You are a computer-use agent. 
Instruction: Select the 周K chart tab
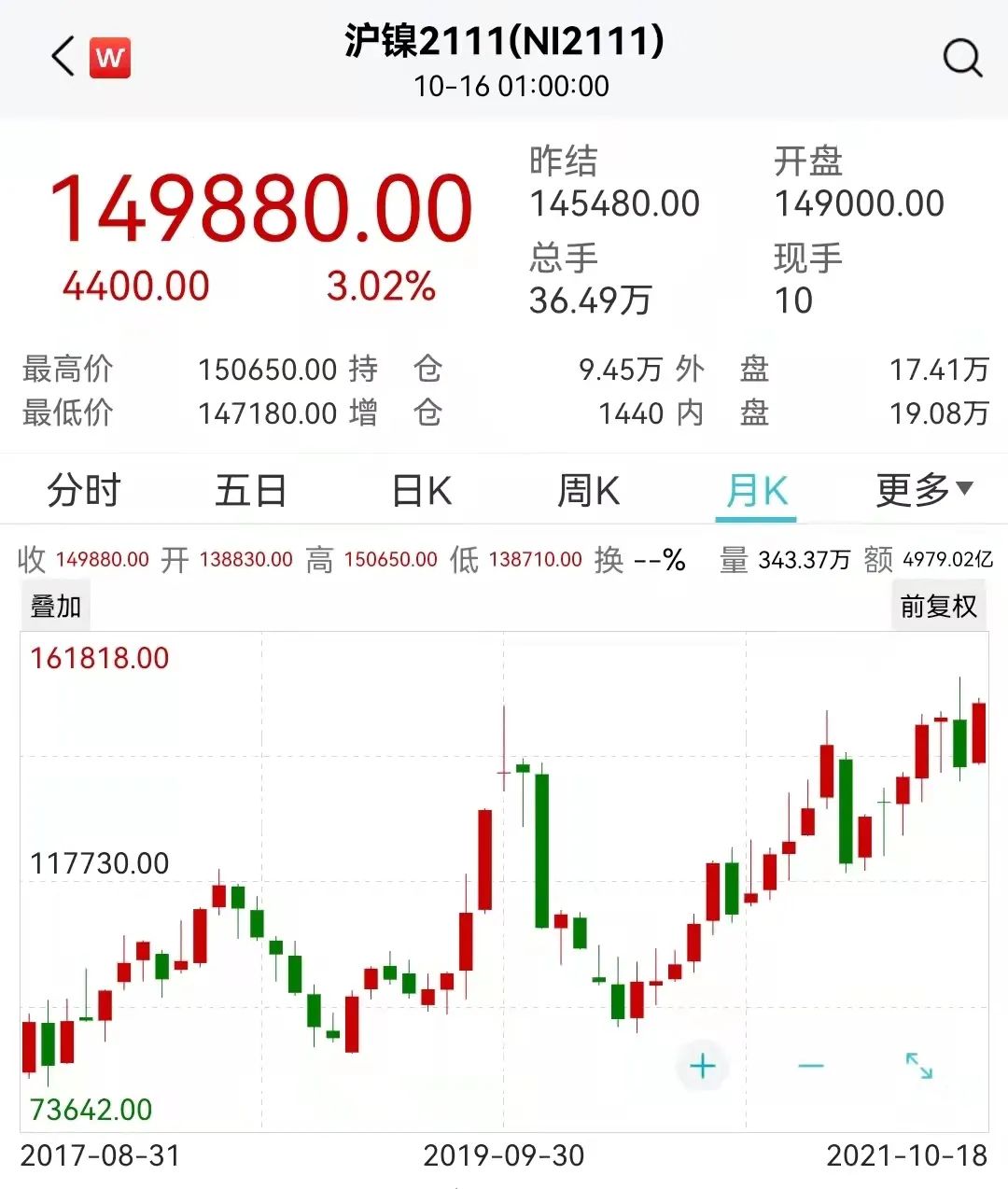(588, 490)
